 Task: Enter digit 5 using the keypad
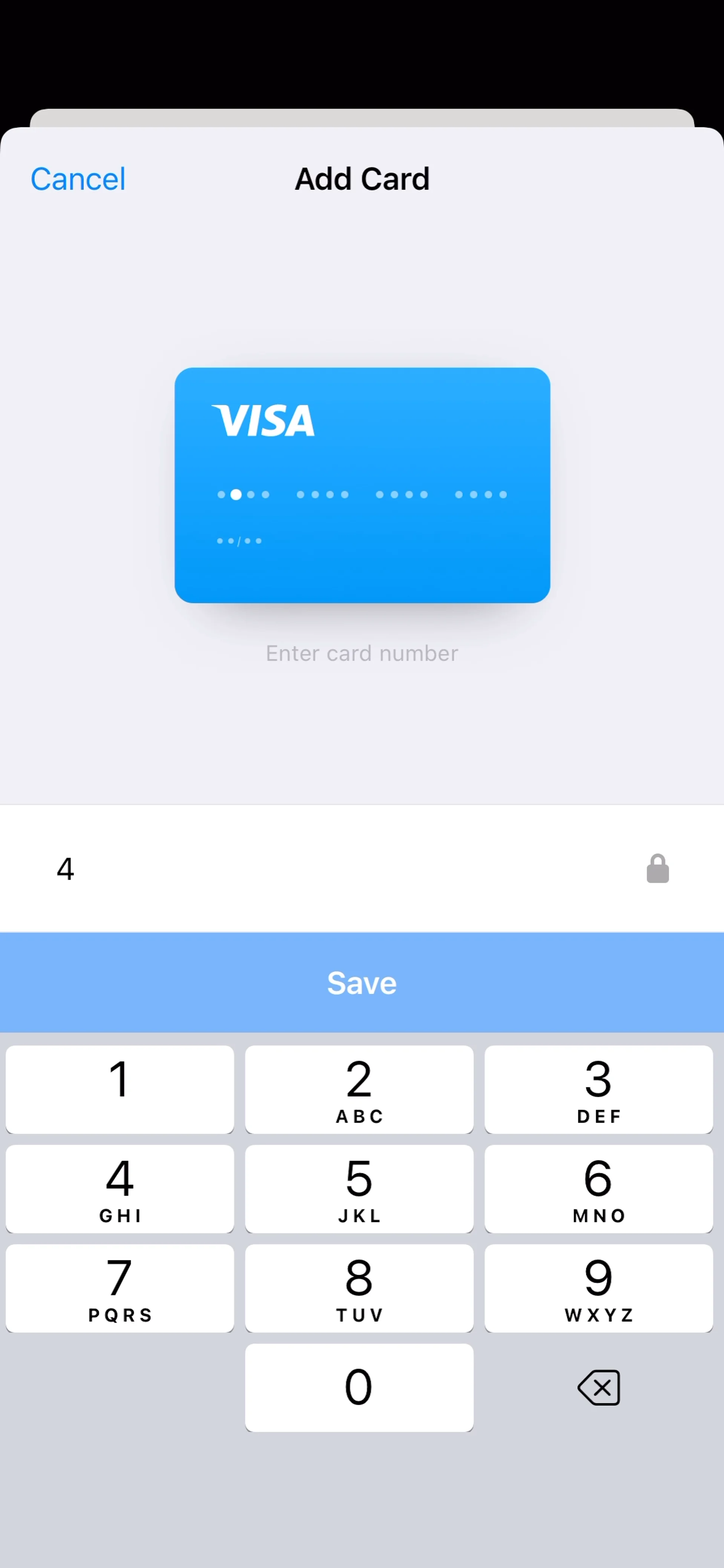pos(359,1189)
